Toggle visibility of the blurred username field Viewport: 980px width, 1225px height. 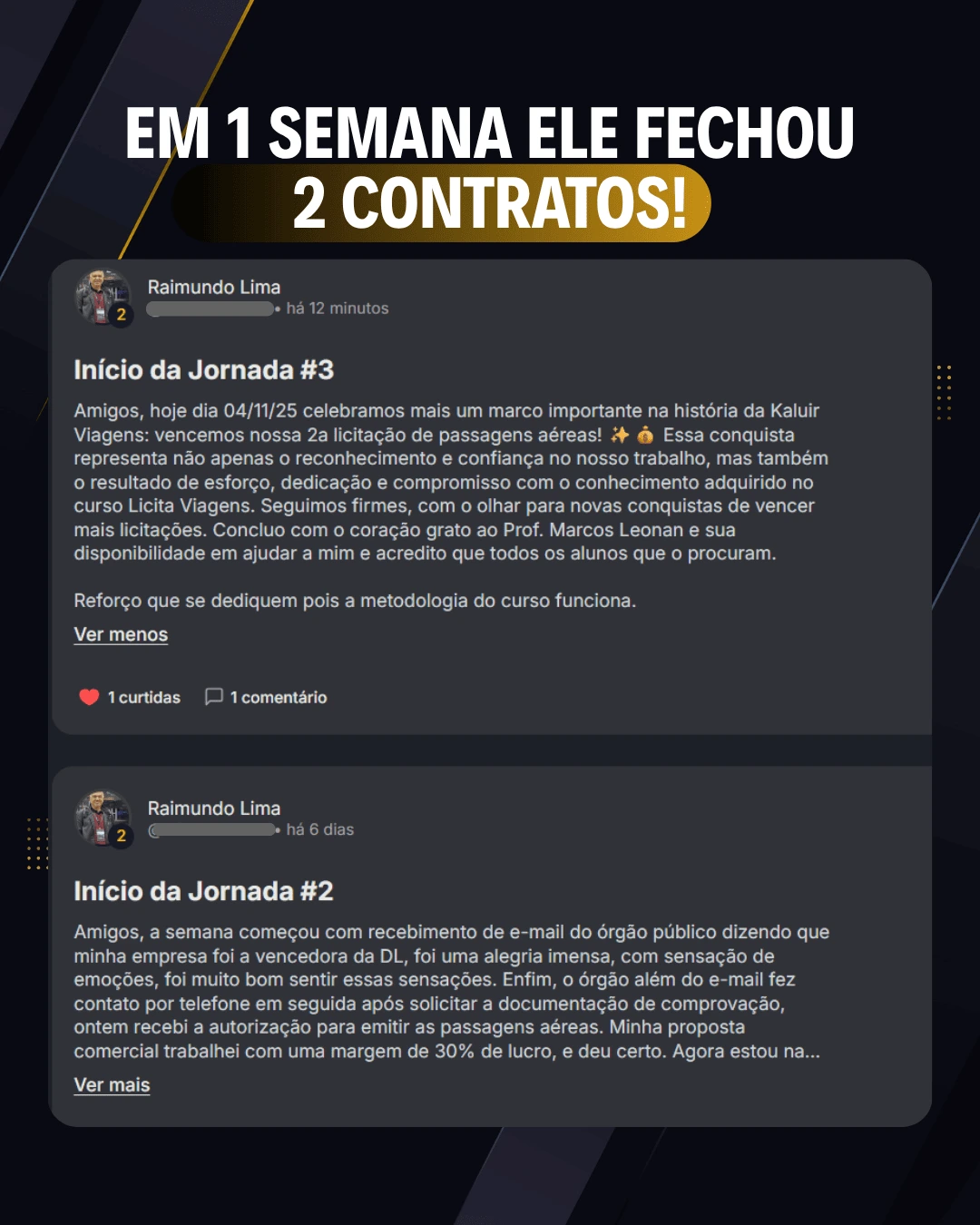208,309
